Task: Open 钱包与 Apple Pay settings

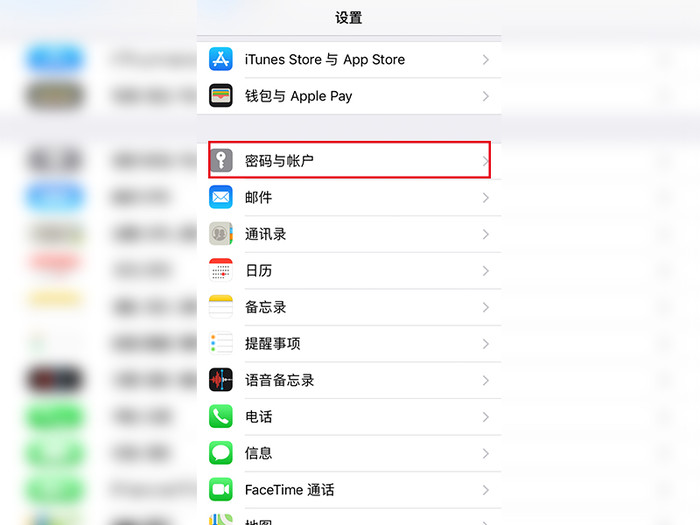Action: [349, 96]
